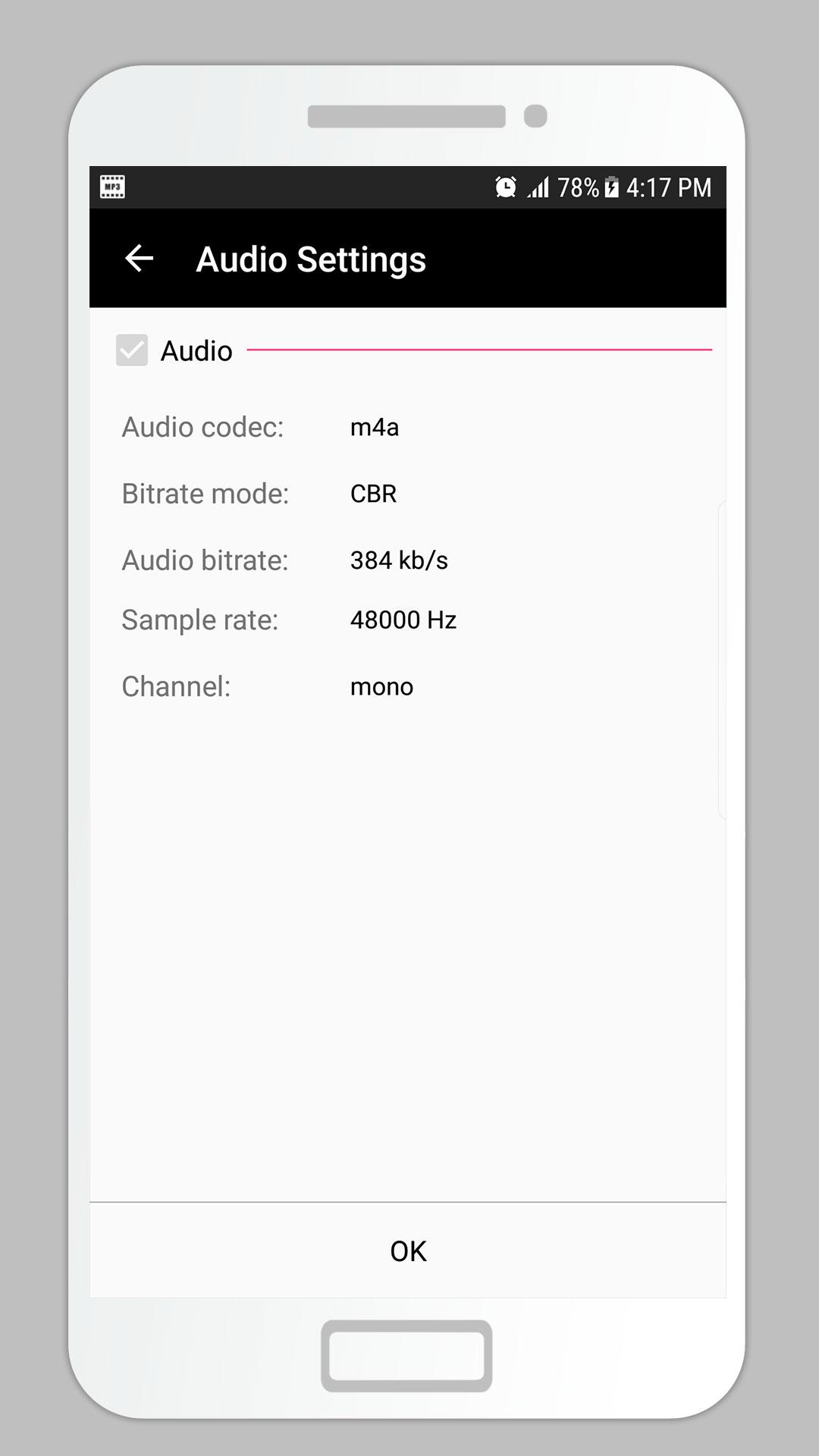Tap the 78% battery percentage display
The width and height of the screenshot is (819, 1456).
(x=578, y=186)
